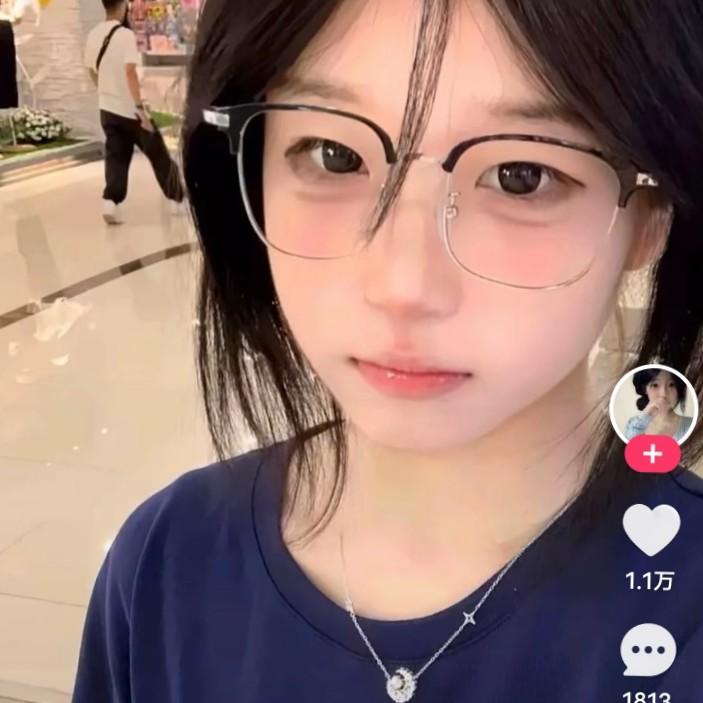
Task: Open the creator's profile avatar
Action: click(652, 405)
